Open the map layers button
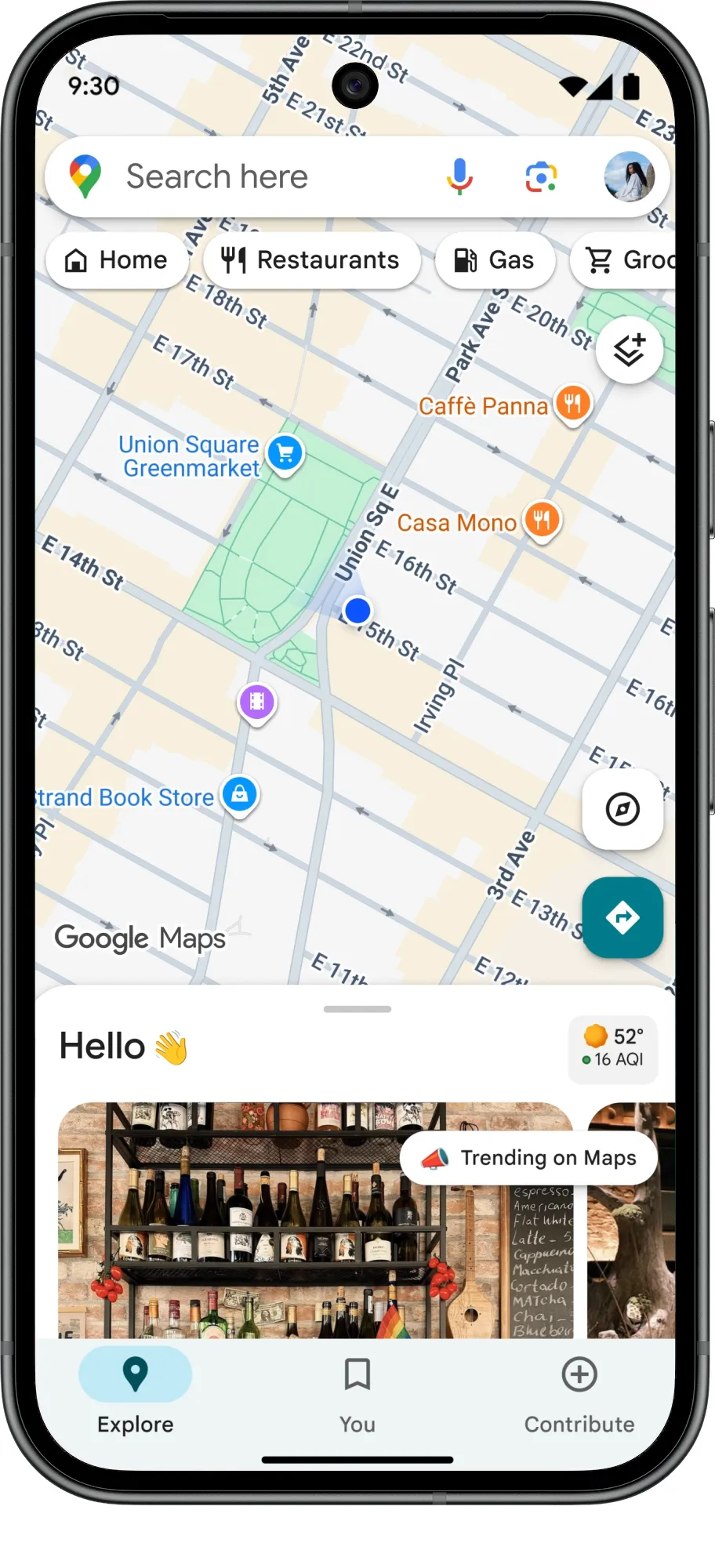 [x=629, y=350]
